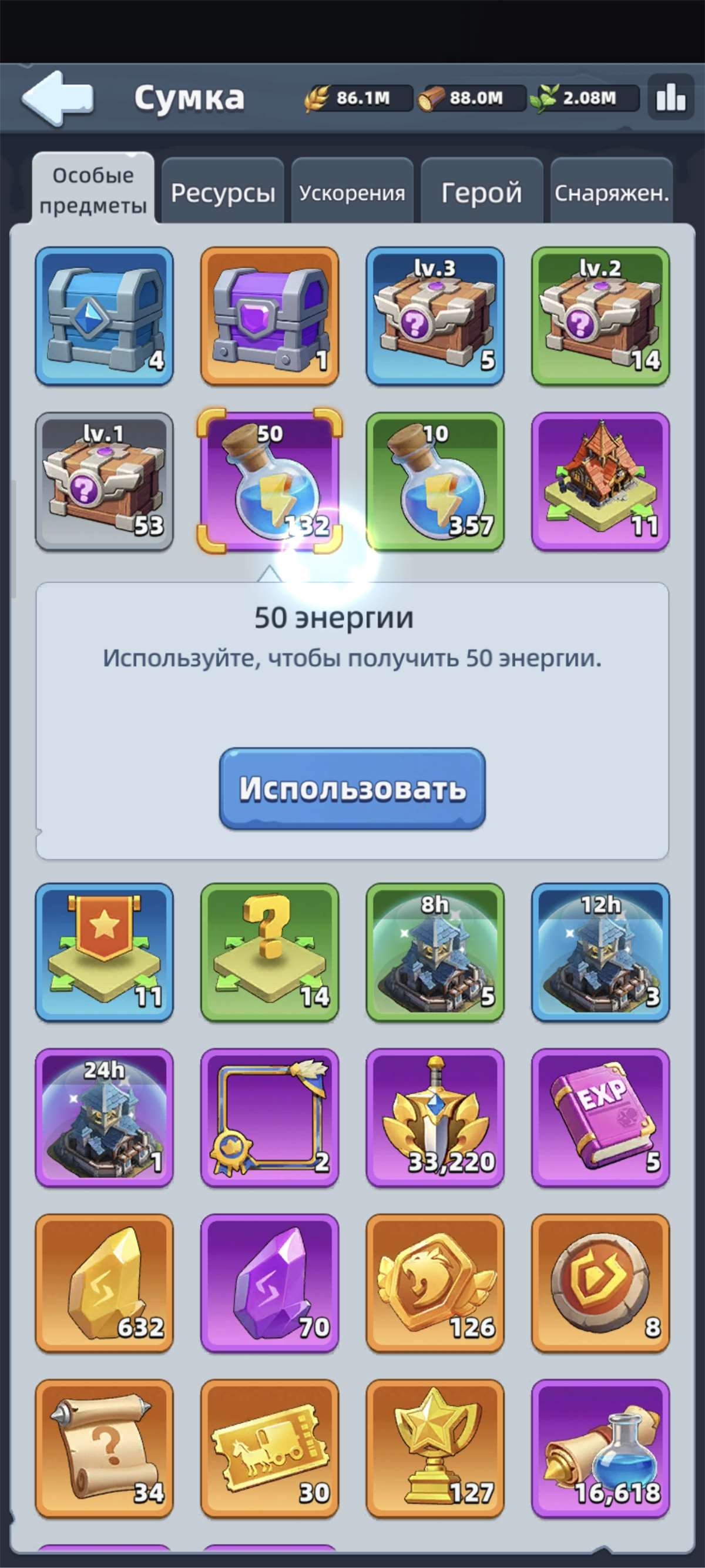This screenshot has width=705, height=1568.
Task: Select the 10 energy potion item
Action: point(435,481)
